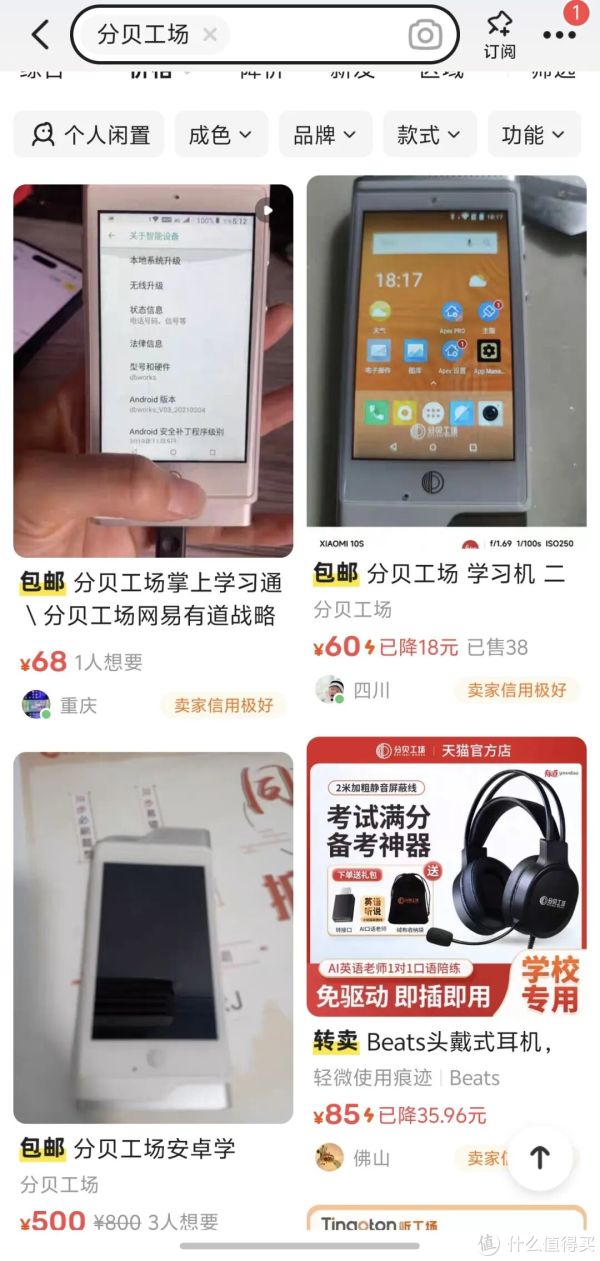Expand the 款式 dropdown
Screen dimensions: 600x1261
[x=429, y=135]
